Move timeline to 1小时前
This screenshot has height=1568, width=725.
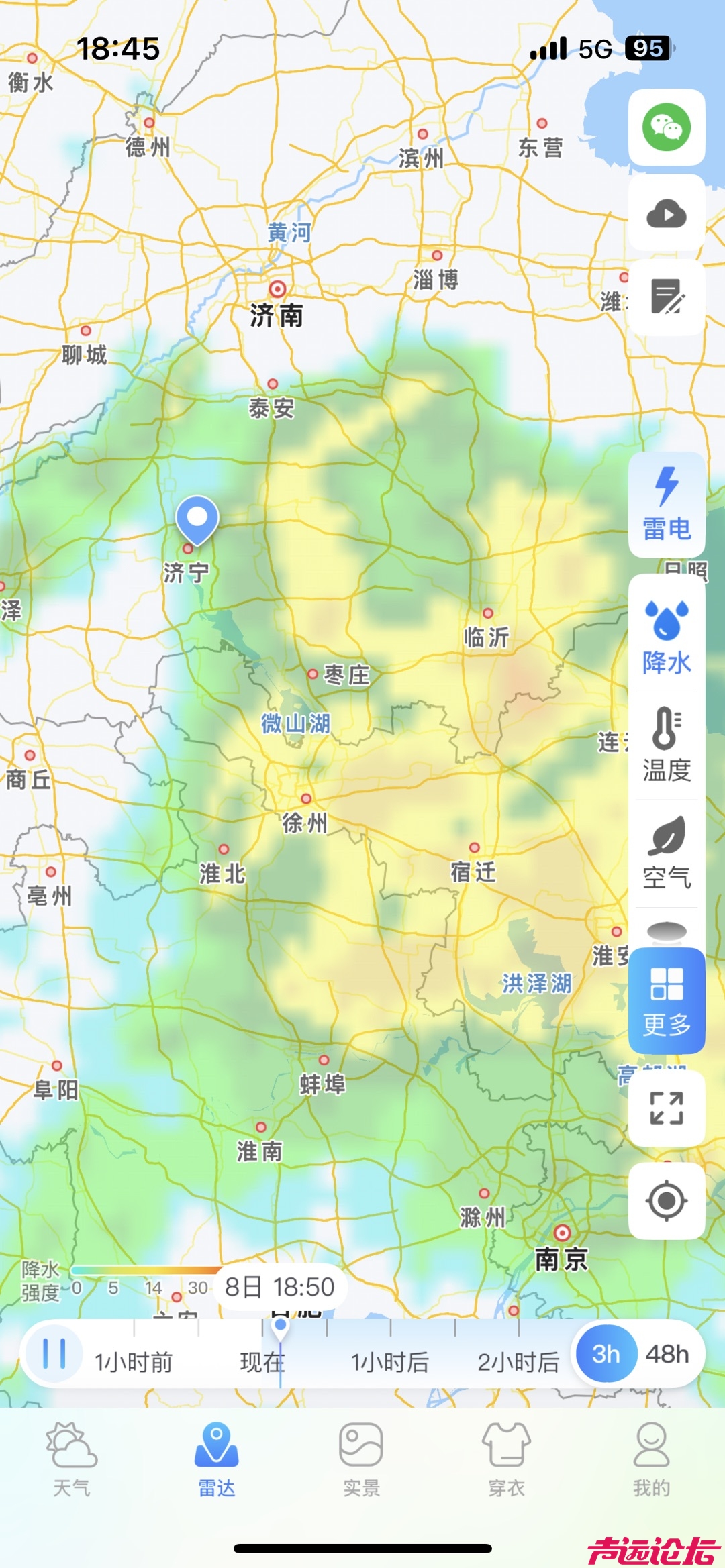[x=134, y=1362]
